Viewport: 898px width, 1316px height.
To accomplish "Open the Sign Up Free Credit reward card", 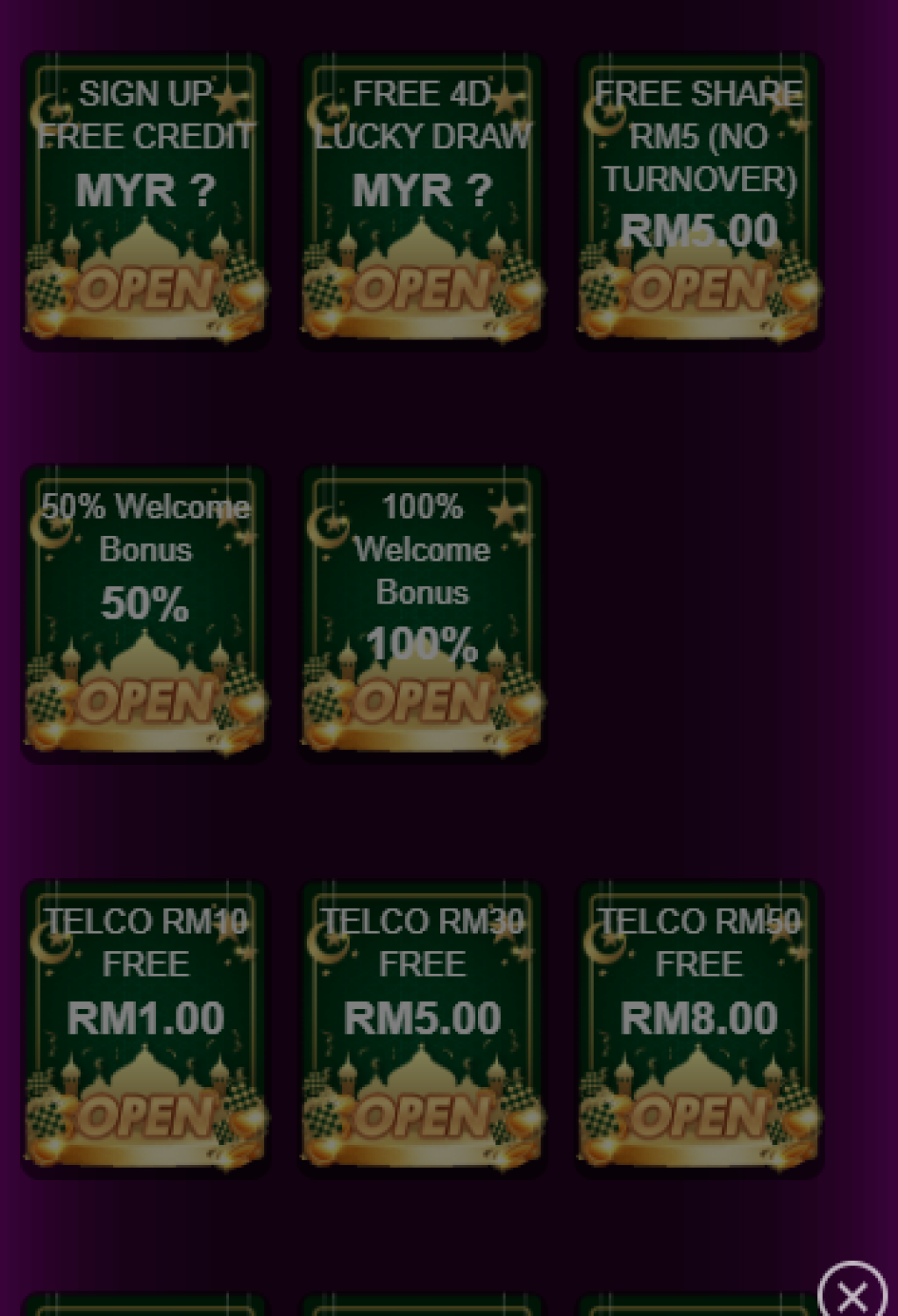I will pos(145,288).
